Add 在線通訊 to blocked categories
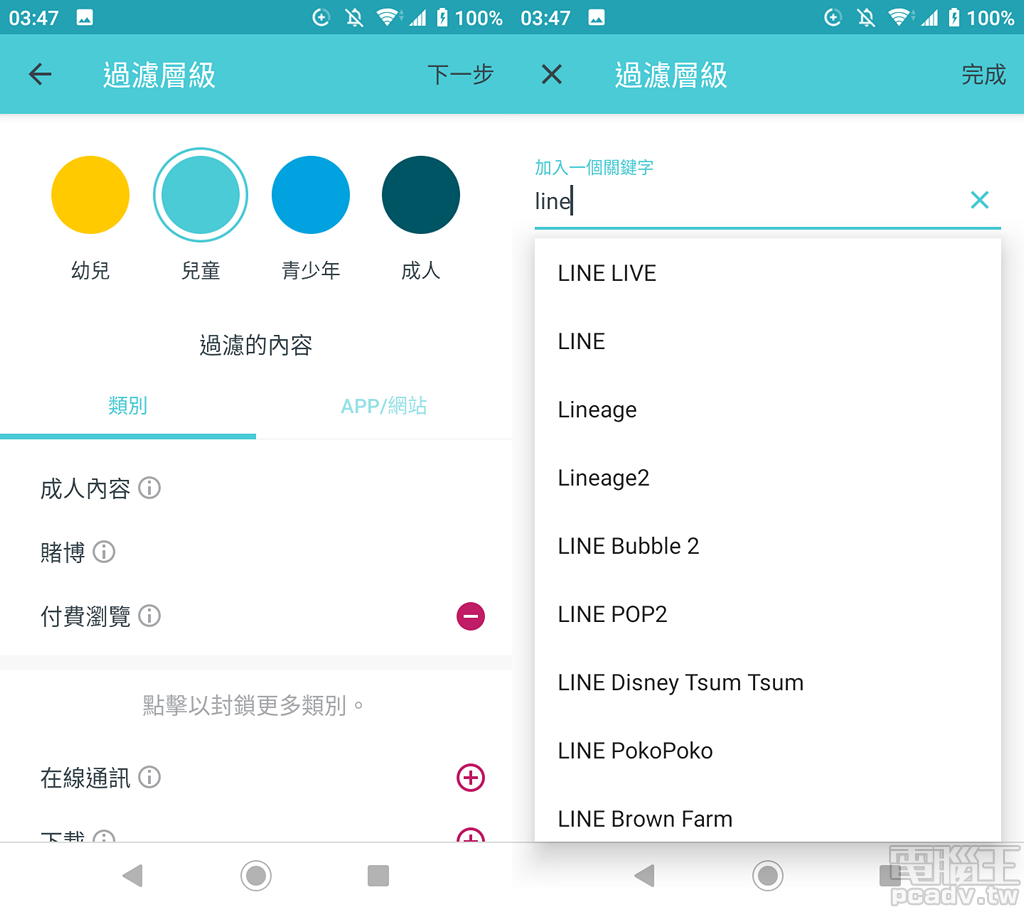Viewport: 1024px width, 910px height. (470, 777)
